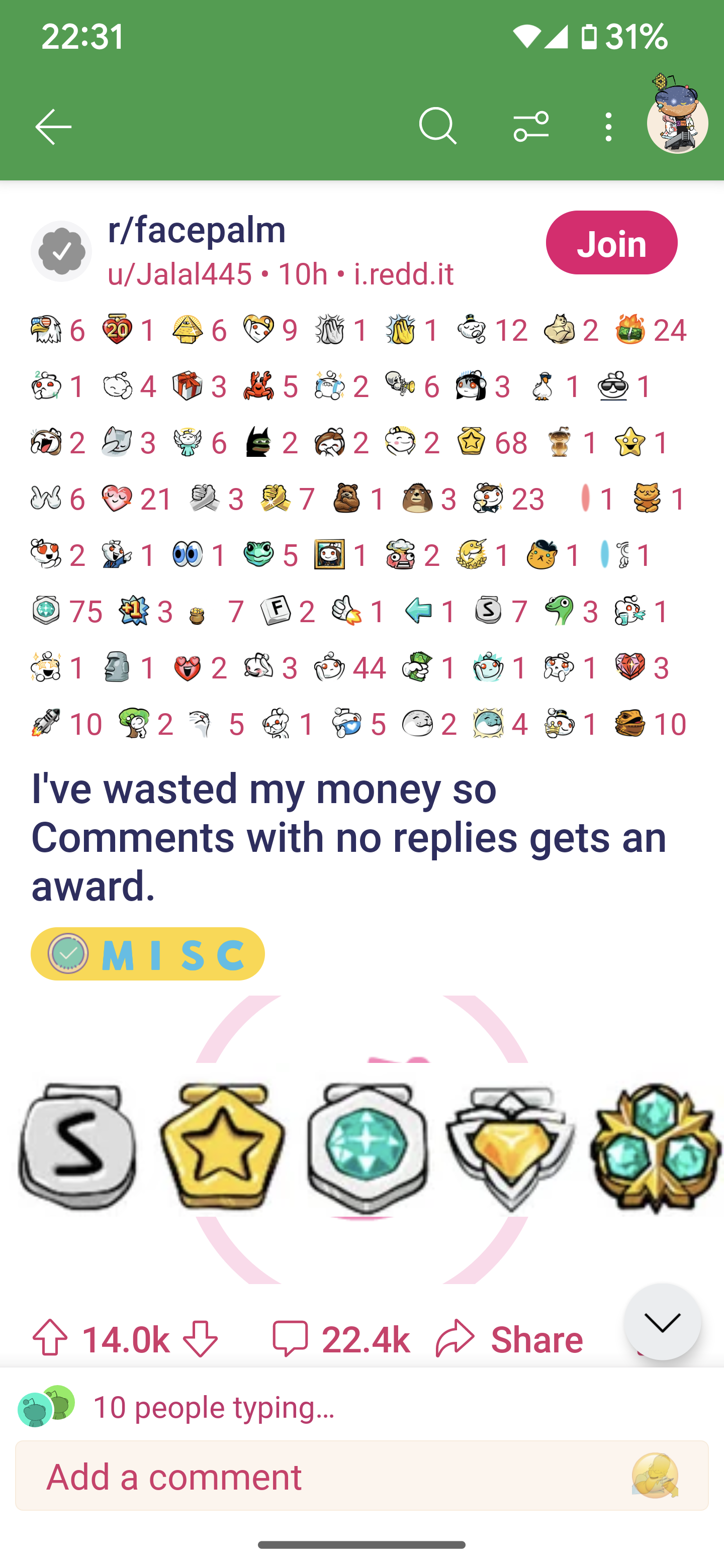The image size is (724, 1568).
Task: Tap the Add a comment field
Action: tap(329, 1476)
